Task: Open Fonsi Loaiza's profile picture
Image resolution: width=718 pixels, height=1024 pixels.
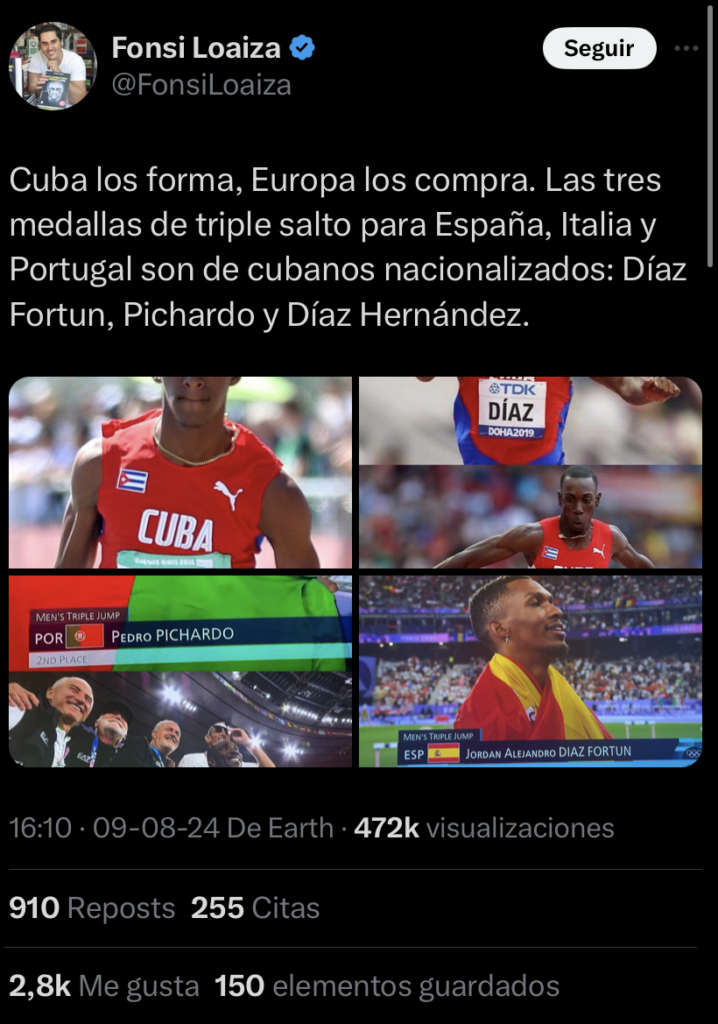Action: (53, 66)
